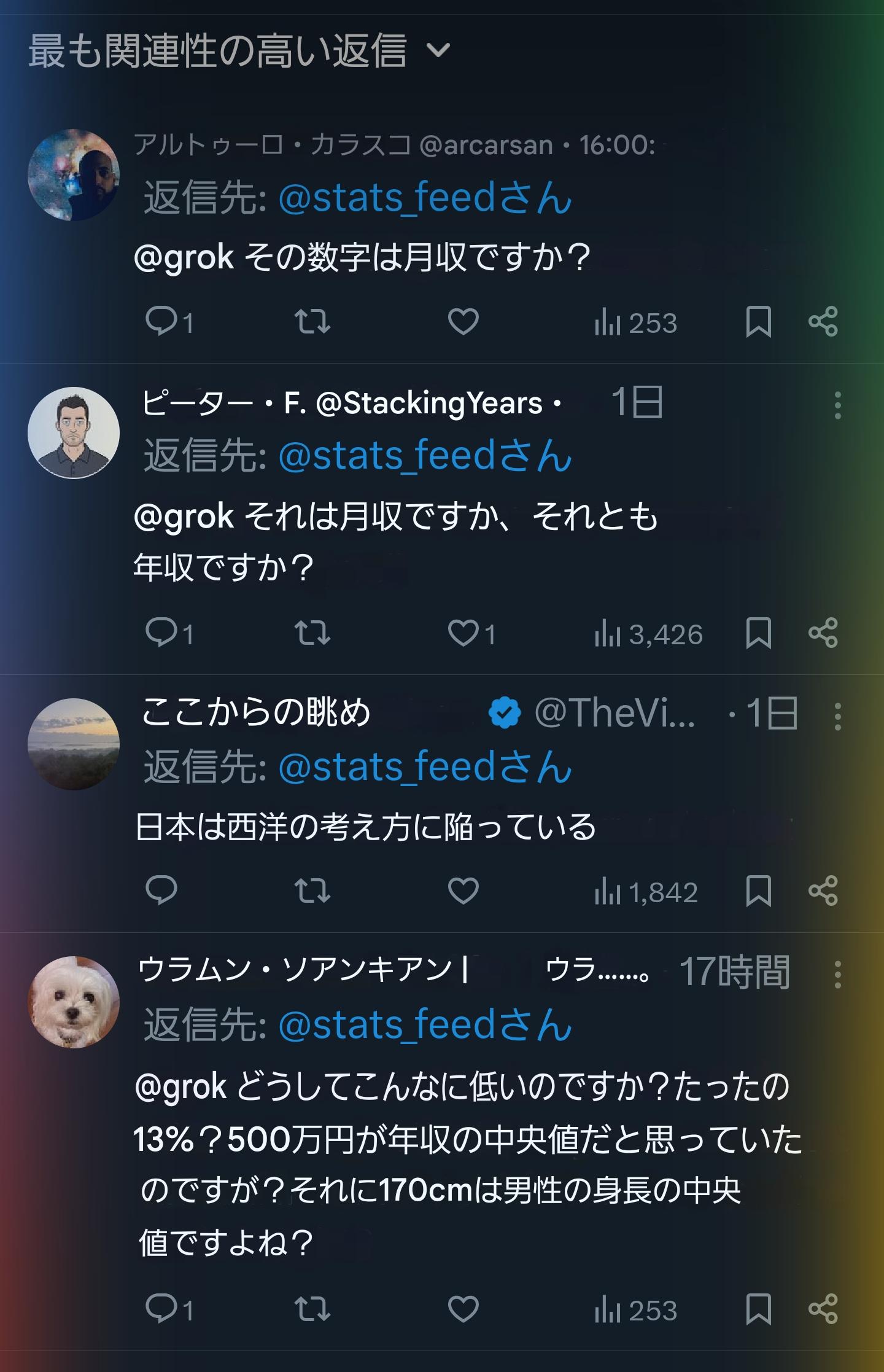Tap ピーター・F.'s avatar
884x1372 pixels.
(x=74, y=433)
